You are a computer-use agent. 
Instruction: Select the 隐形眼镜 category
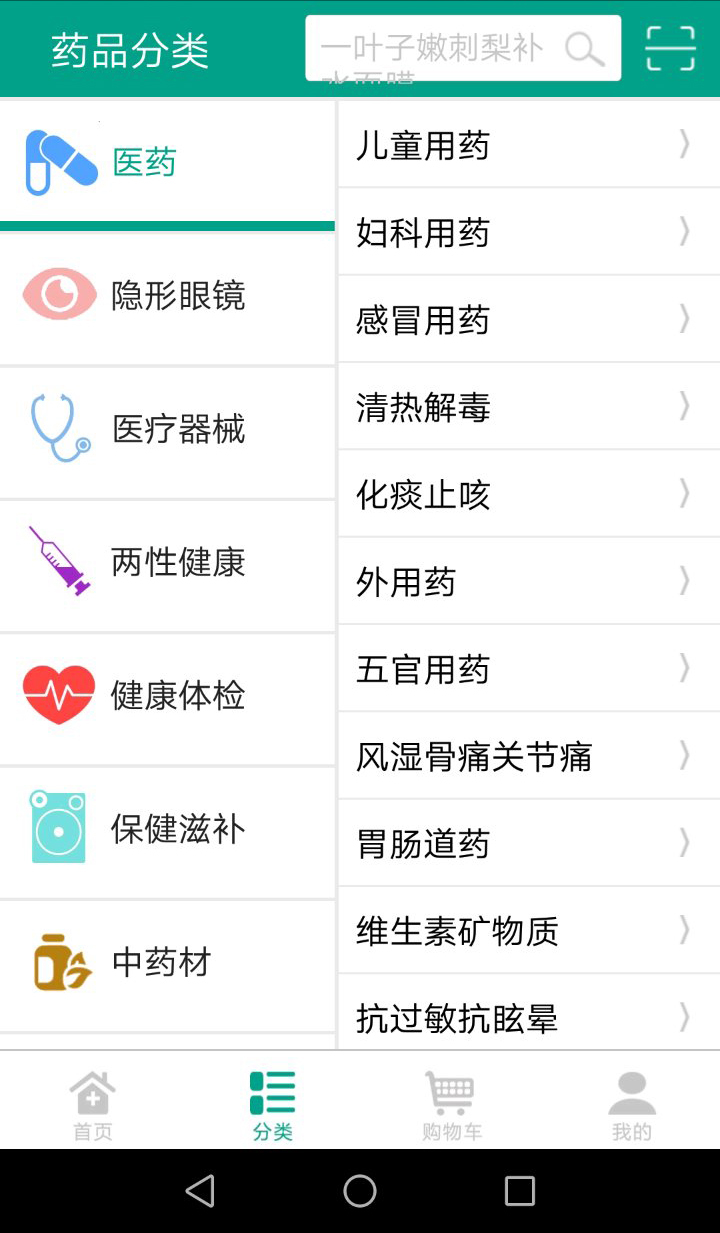pos(167,296)
